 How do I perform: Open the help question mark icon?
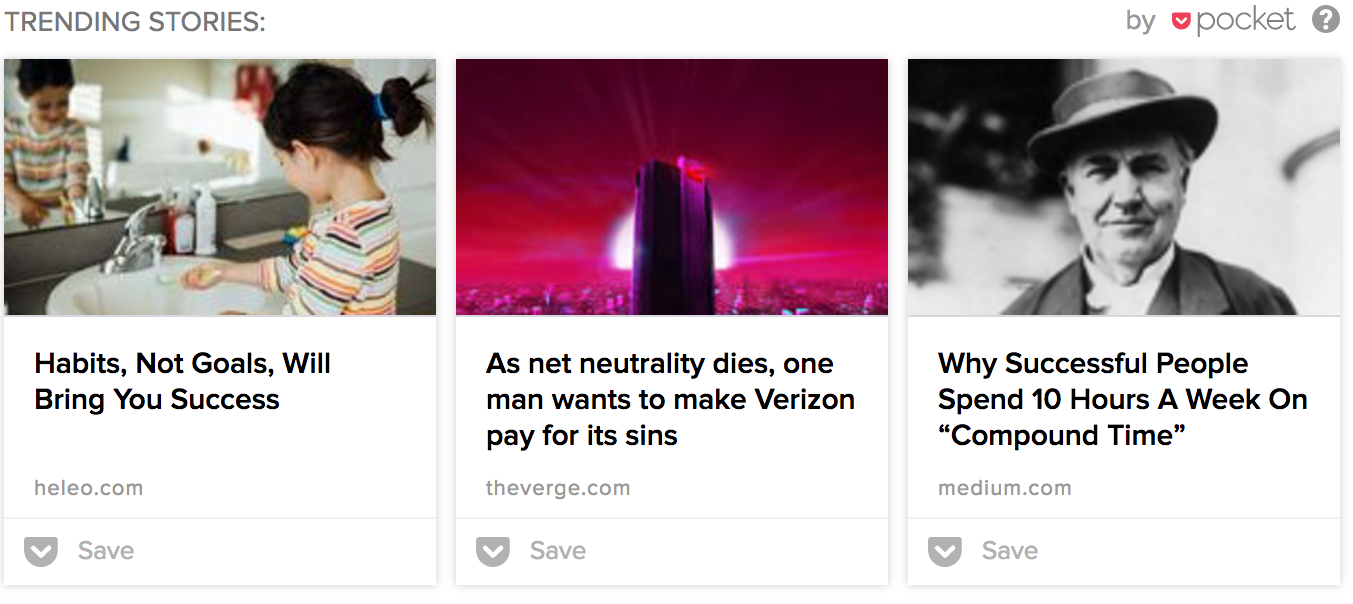point(1325,20)
